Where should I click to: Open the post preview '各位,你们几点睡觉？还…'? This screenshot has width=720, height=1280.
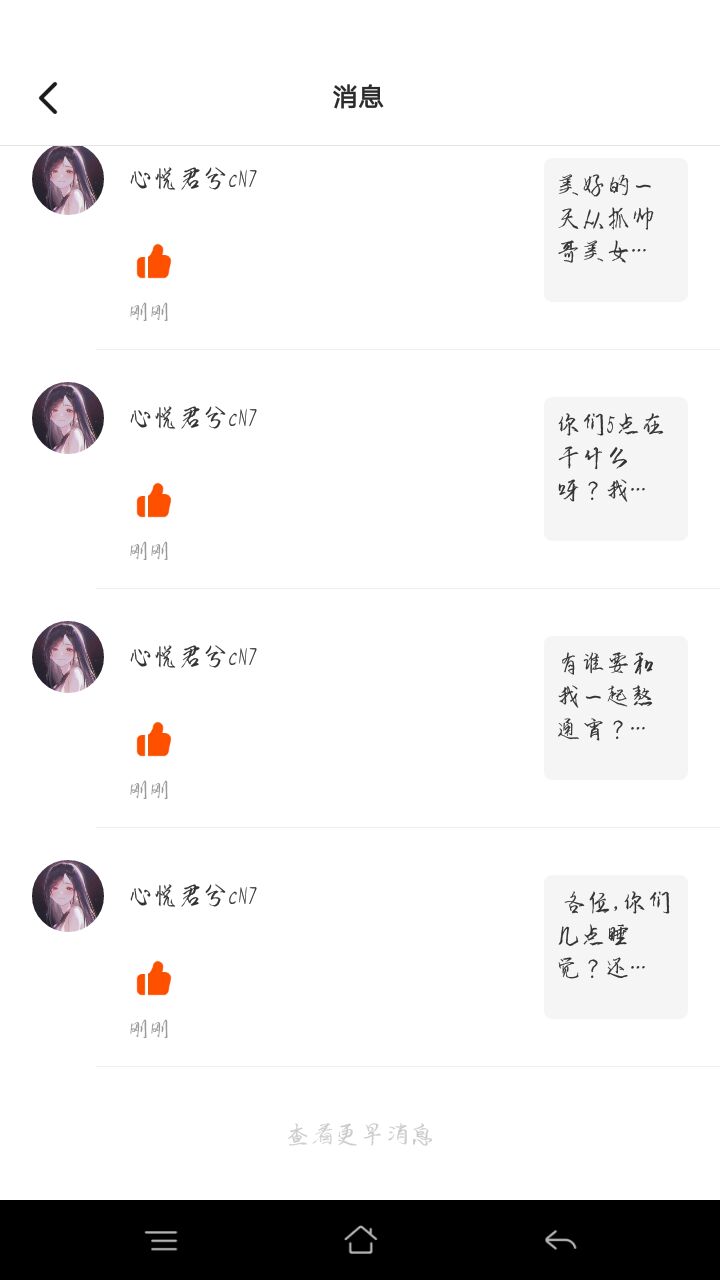coord(615,947)
